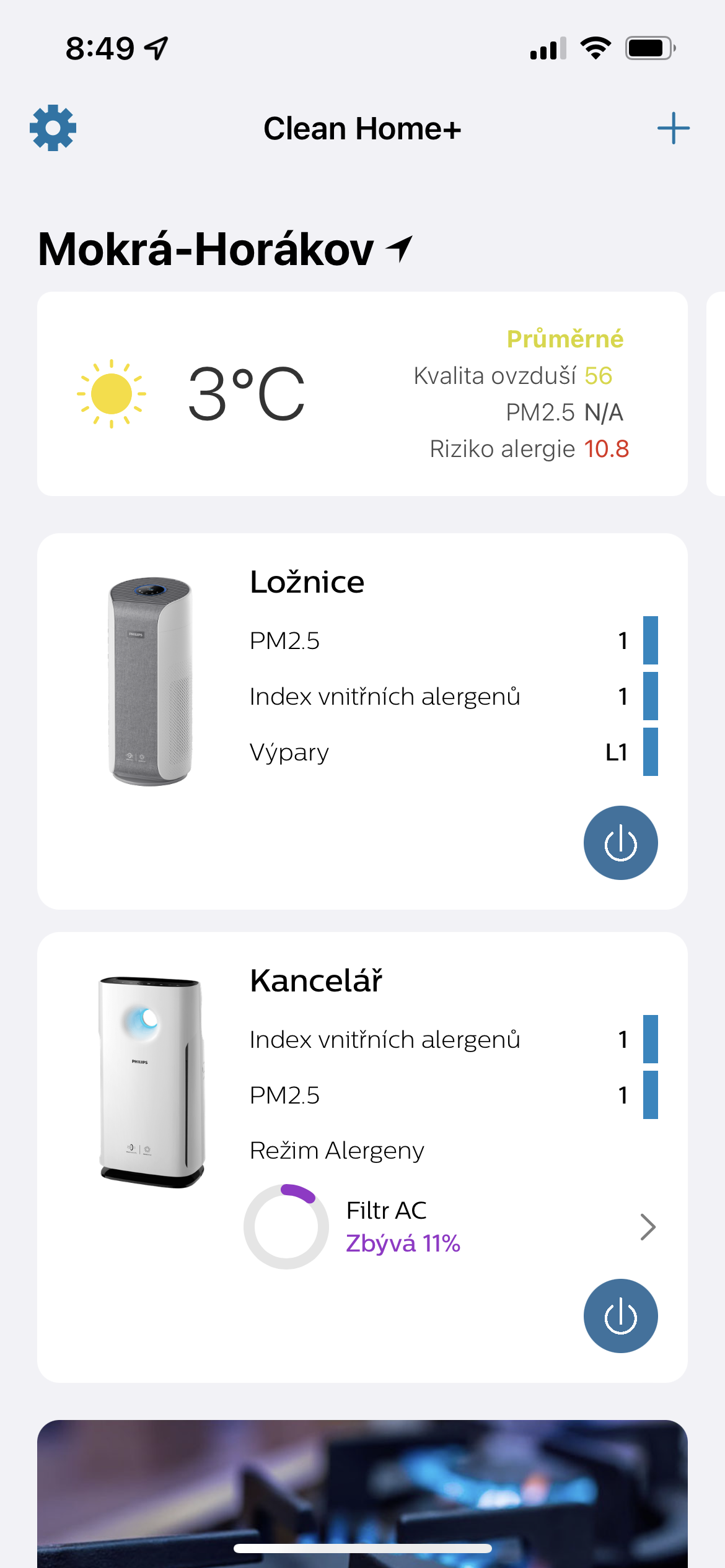Tap the plus icon to add a device
Screen dimensions: 725x1568
(x=674, y=128)
